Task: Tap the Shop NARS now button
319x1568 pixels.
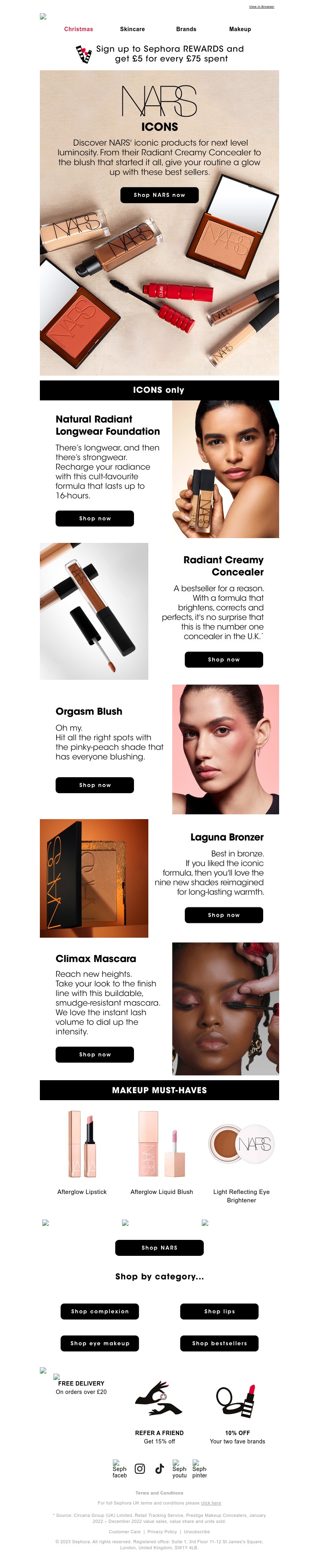Action: coord(159,195)
